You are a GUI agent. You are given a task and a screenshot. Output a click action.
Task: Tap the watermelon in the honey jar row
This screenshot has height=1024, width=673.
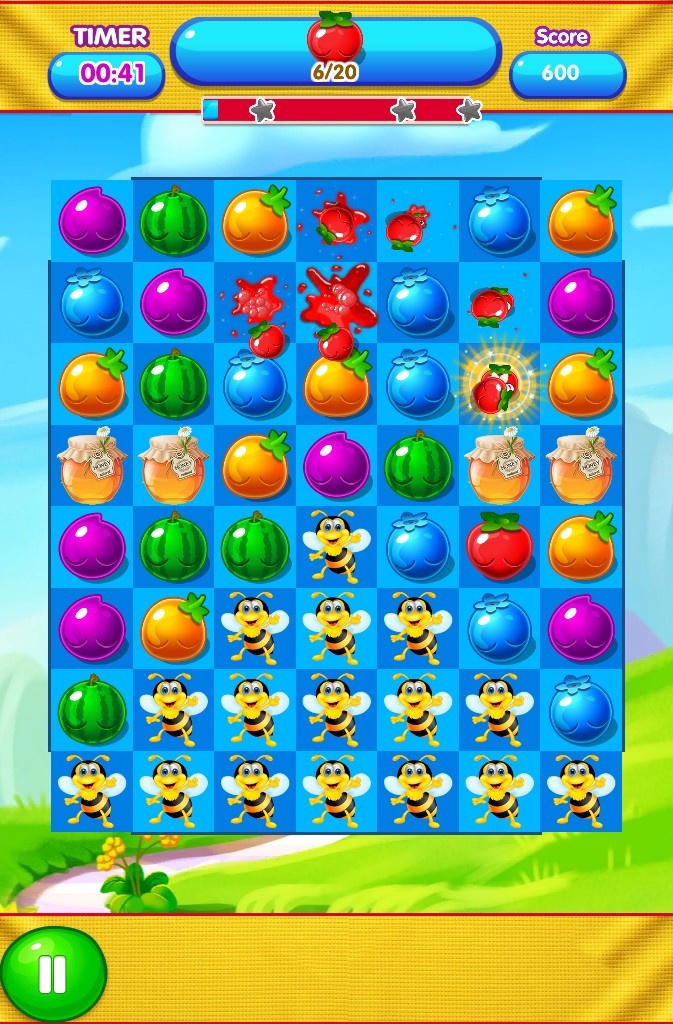point(418,466)
